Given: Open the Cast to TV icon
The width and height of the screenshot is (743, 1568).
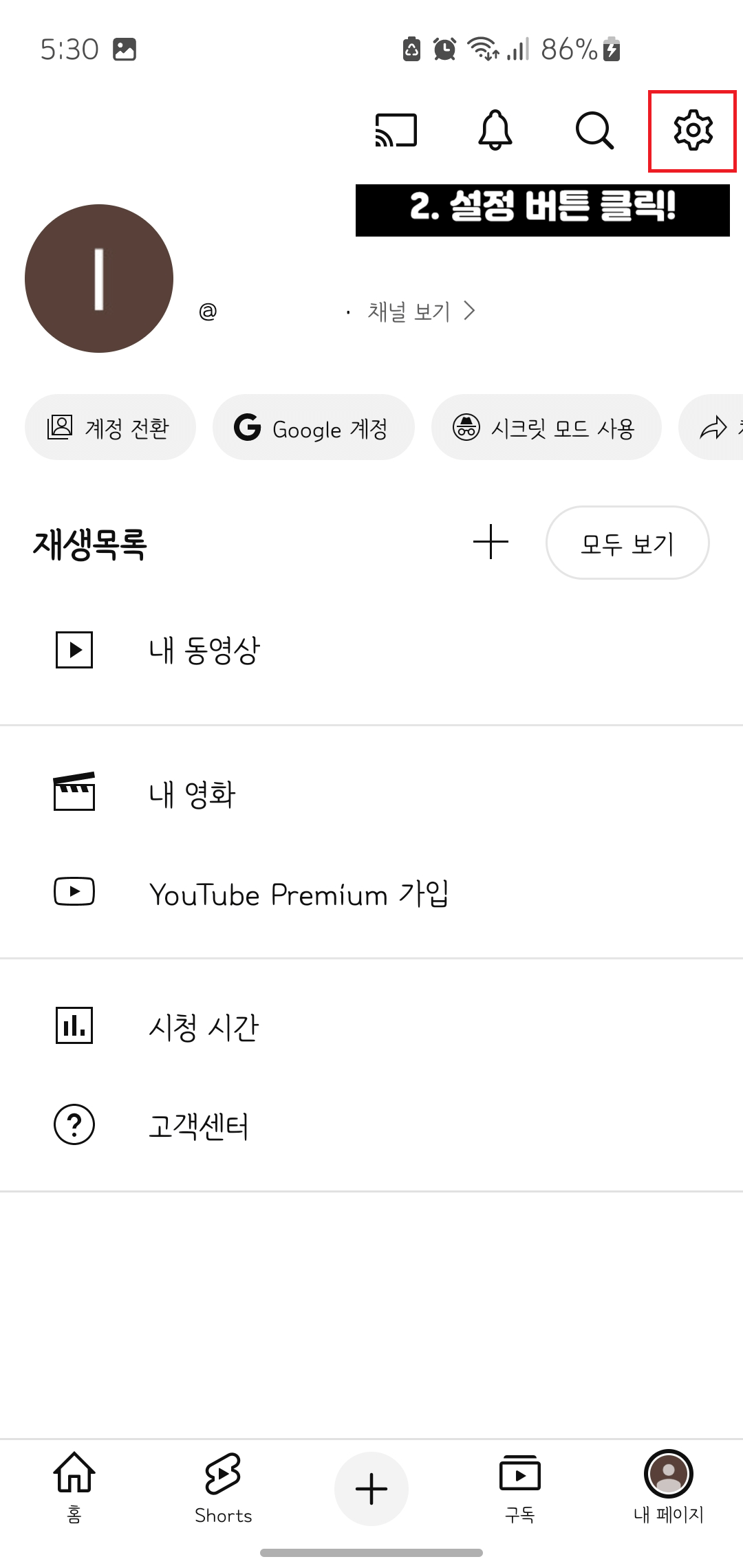Looking at the screenshot, I should pyautogui.click(x=397, y=130).
